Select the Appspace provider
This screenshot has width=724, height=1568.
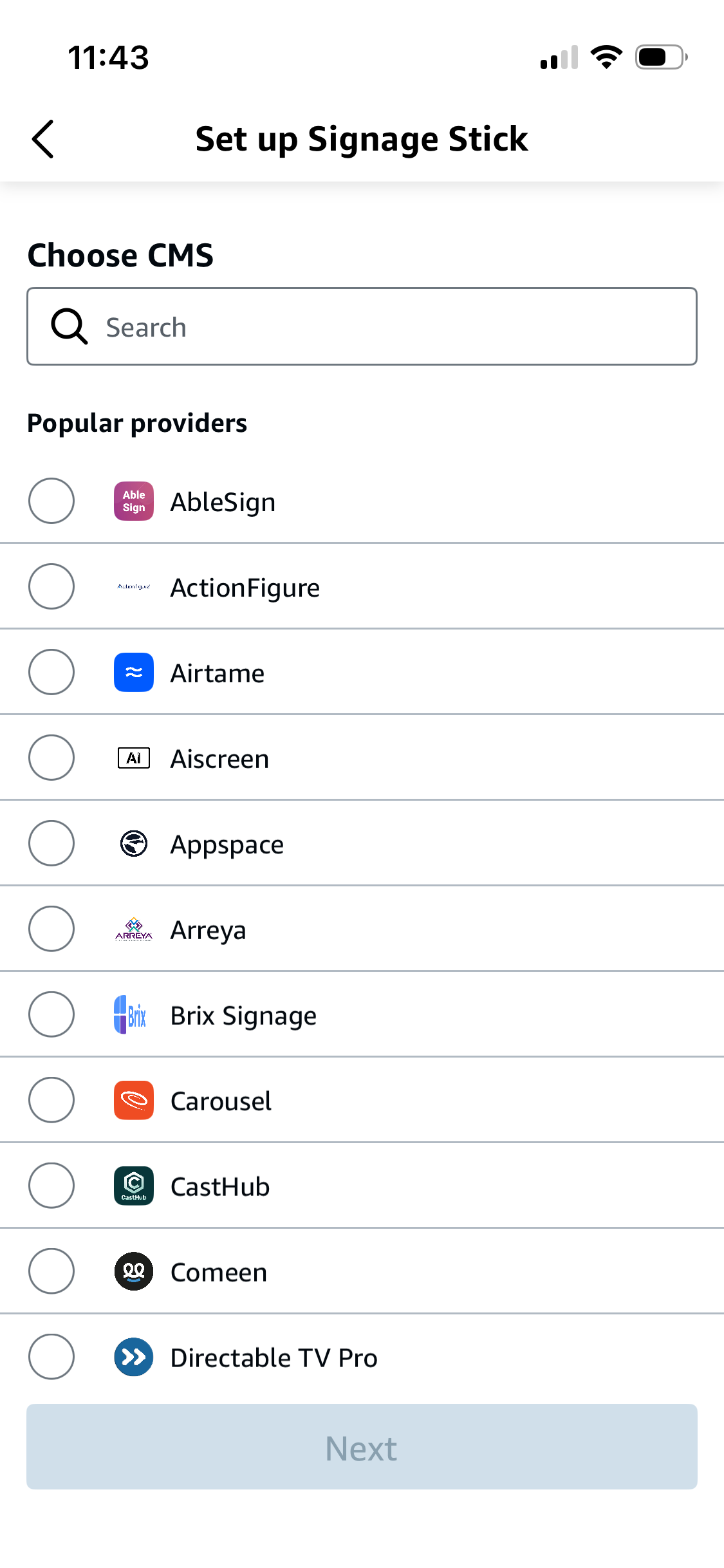coord(51,843)
